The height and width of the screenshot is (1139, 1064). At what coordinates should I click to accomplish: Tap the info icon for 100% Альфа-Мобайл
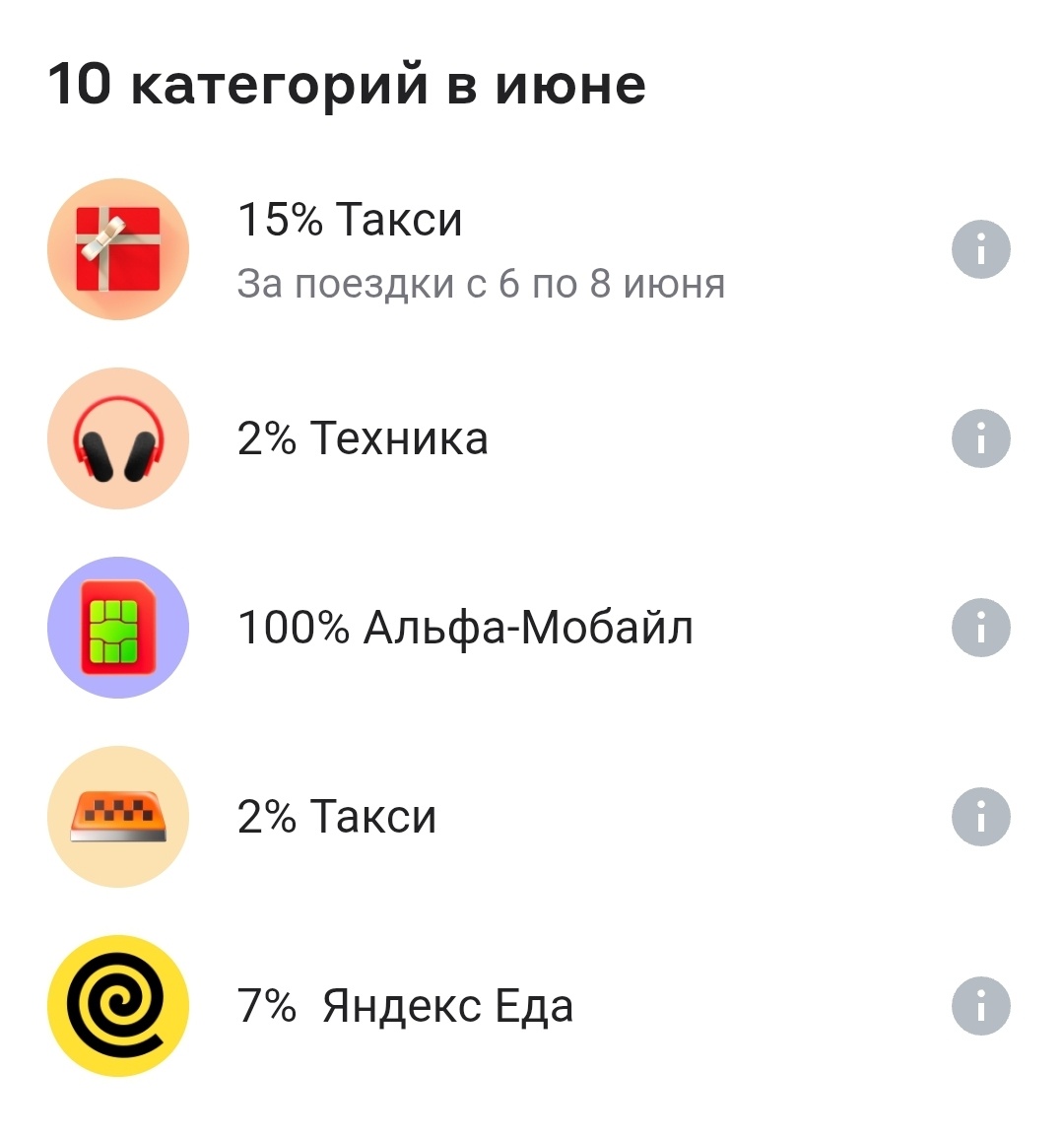tap(981, 628)
